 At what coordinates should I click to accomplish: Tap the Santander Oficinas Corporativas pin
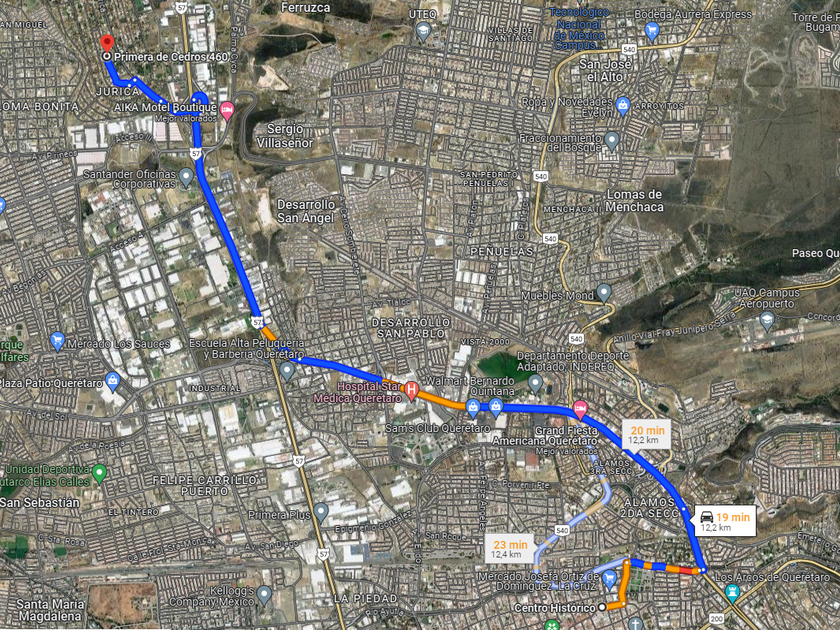click(186, 177)
